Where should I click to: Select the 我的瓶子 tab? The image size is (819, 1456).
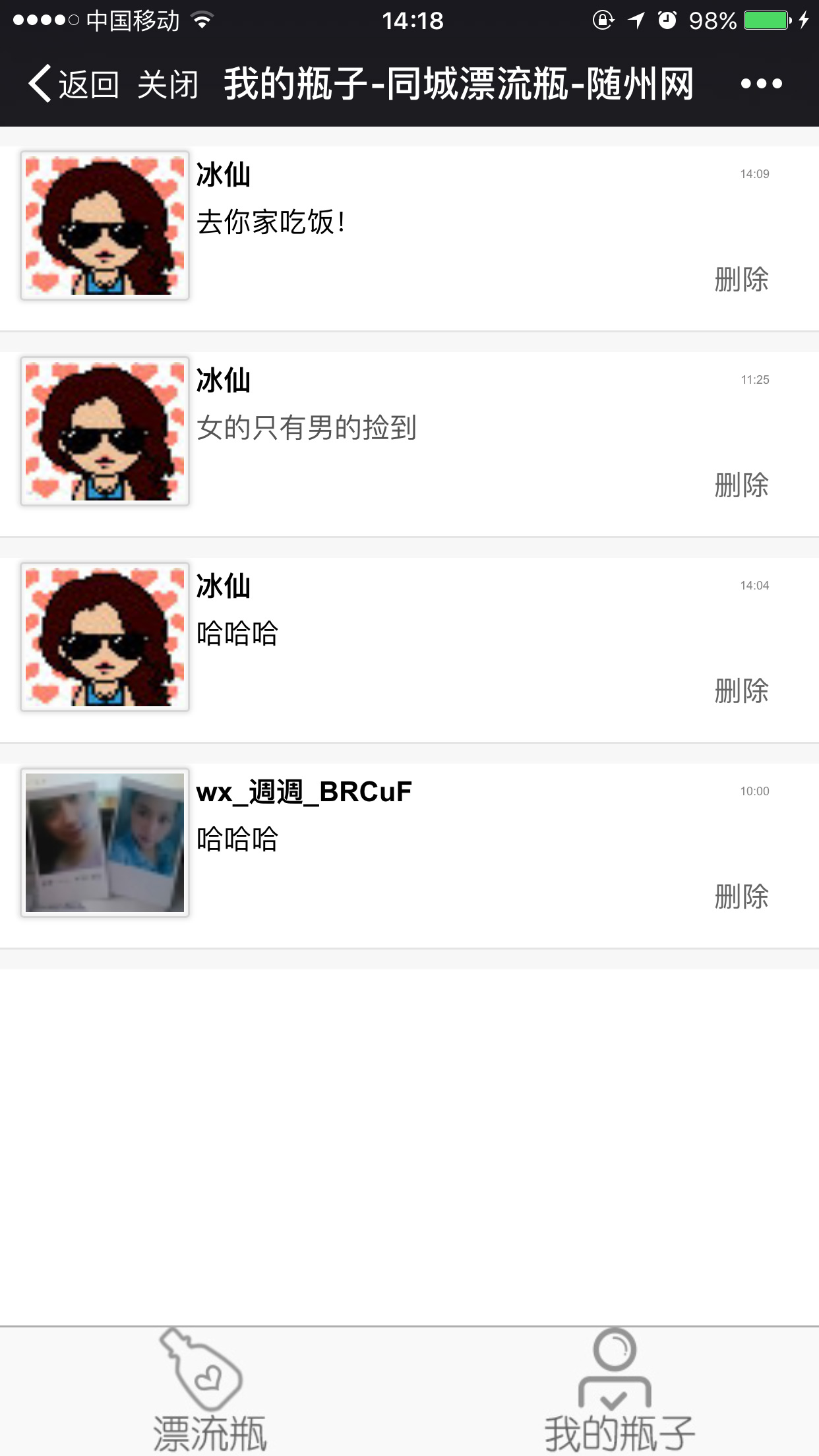(x=616, y=1391)
